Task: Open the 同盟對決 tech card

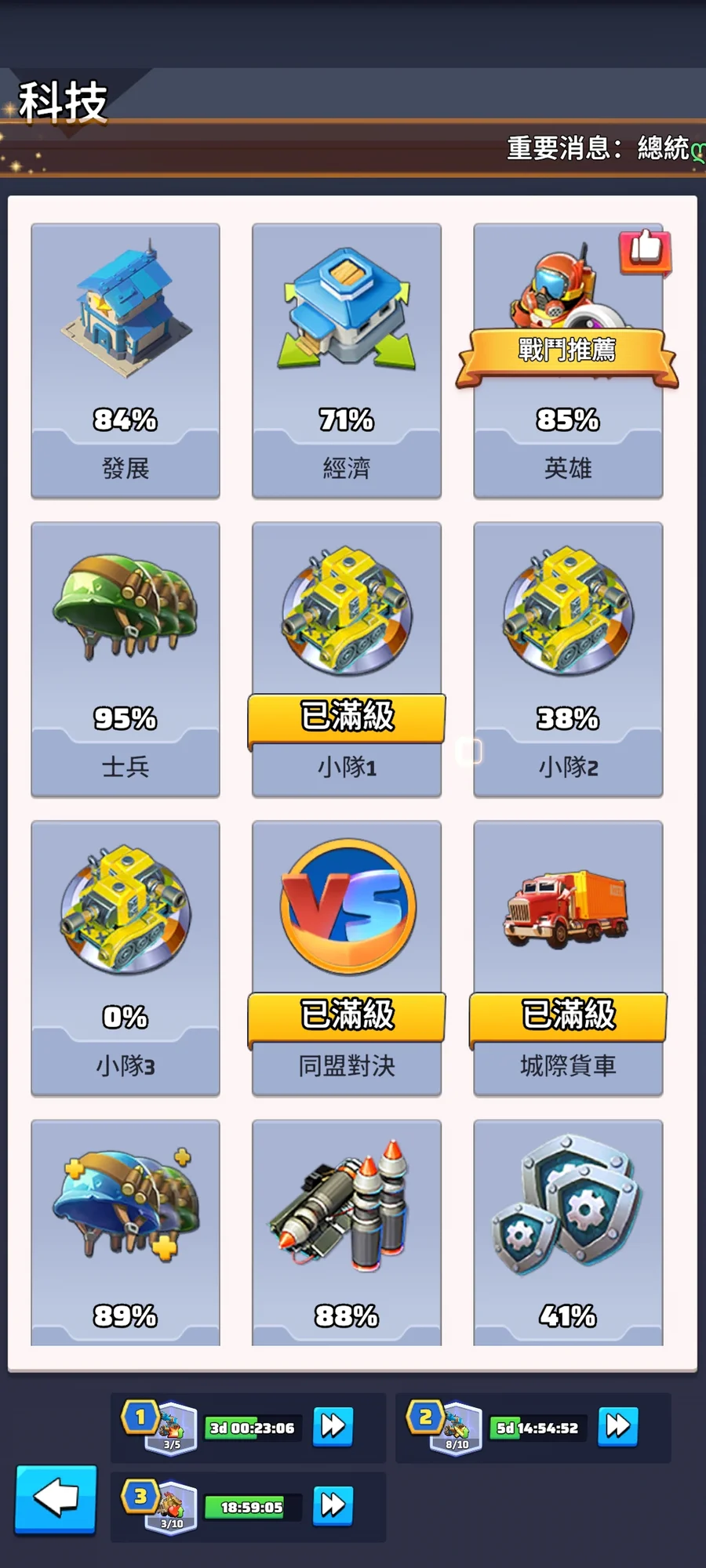Action: [347, 958]
